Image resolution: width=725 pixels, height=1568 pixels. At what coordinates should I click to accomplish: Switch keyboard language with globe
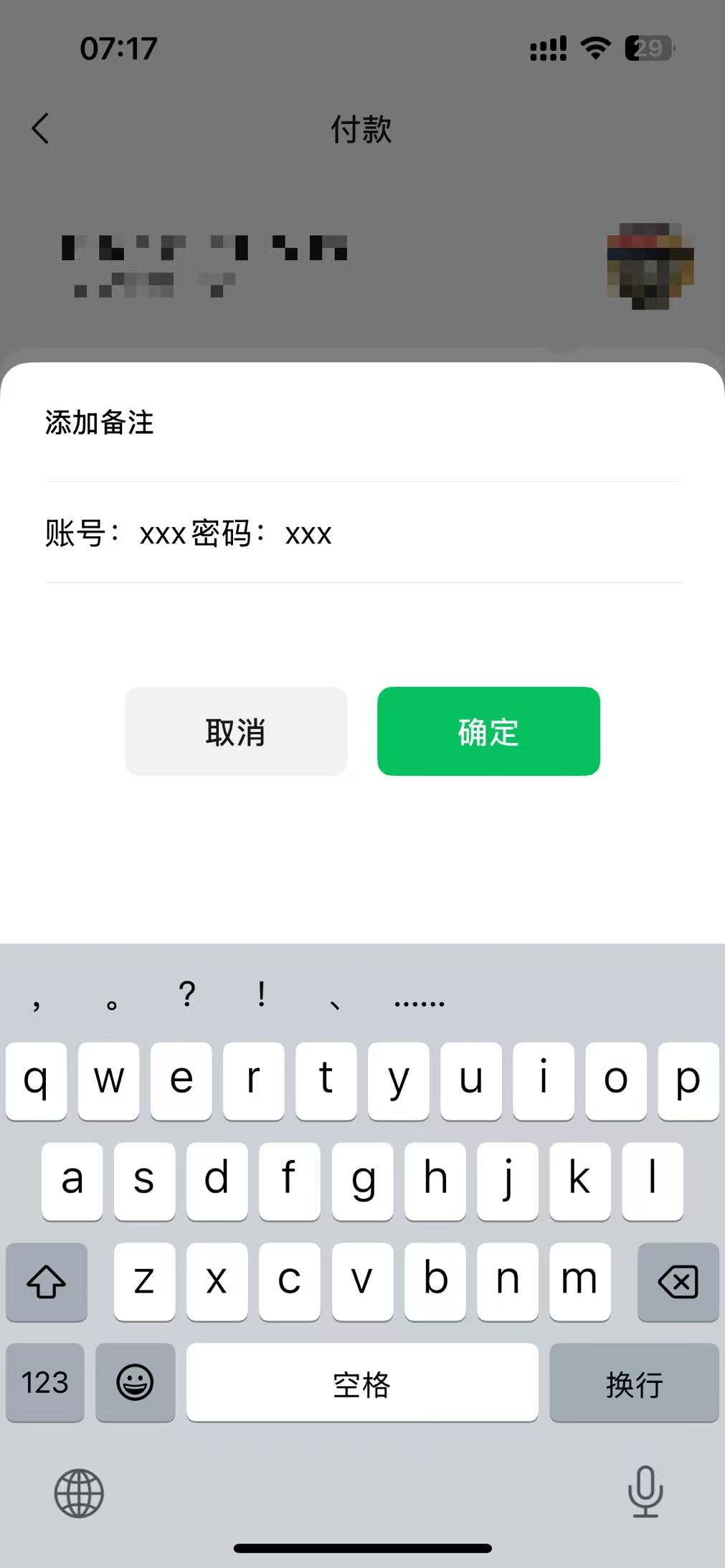pyautogui.click(x=79, y=1493)
